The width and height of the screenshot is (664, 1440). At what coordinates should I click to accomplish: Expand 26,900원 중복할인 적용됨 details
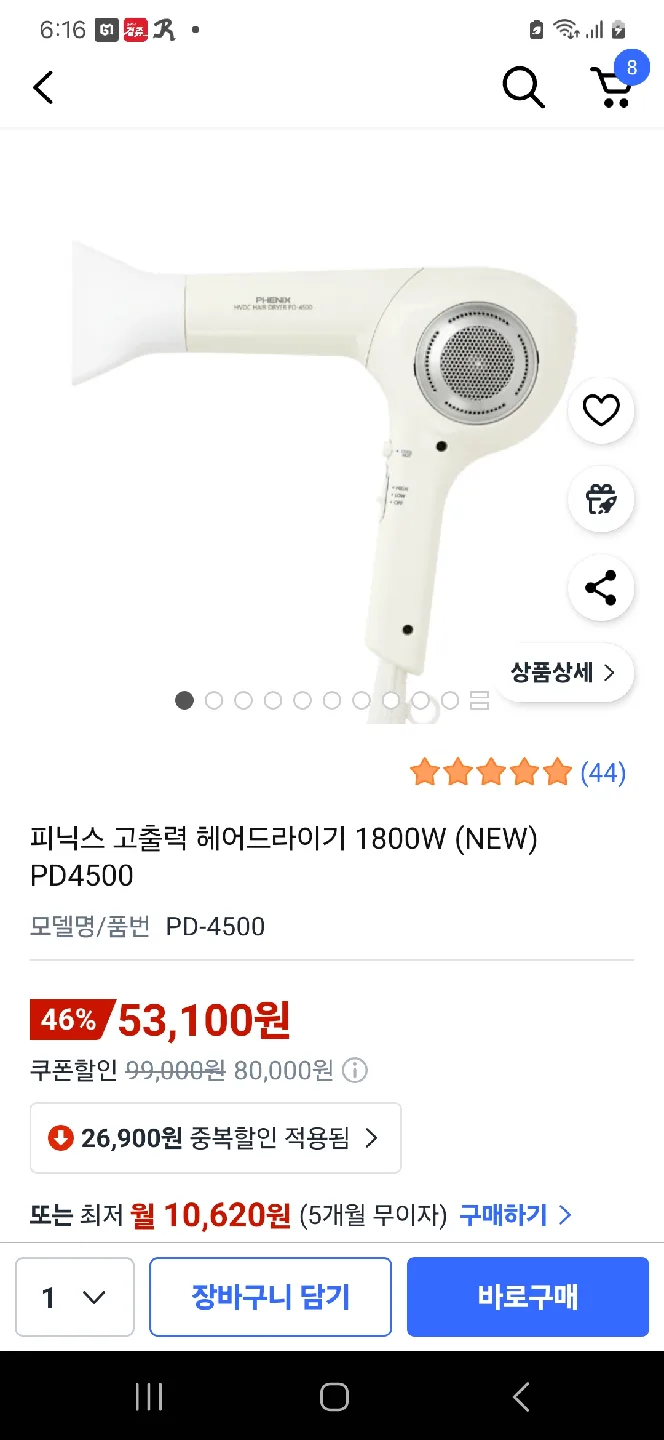pyautogui.click(x=216, y=1138)
